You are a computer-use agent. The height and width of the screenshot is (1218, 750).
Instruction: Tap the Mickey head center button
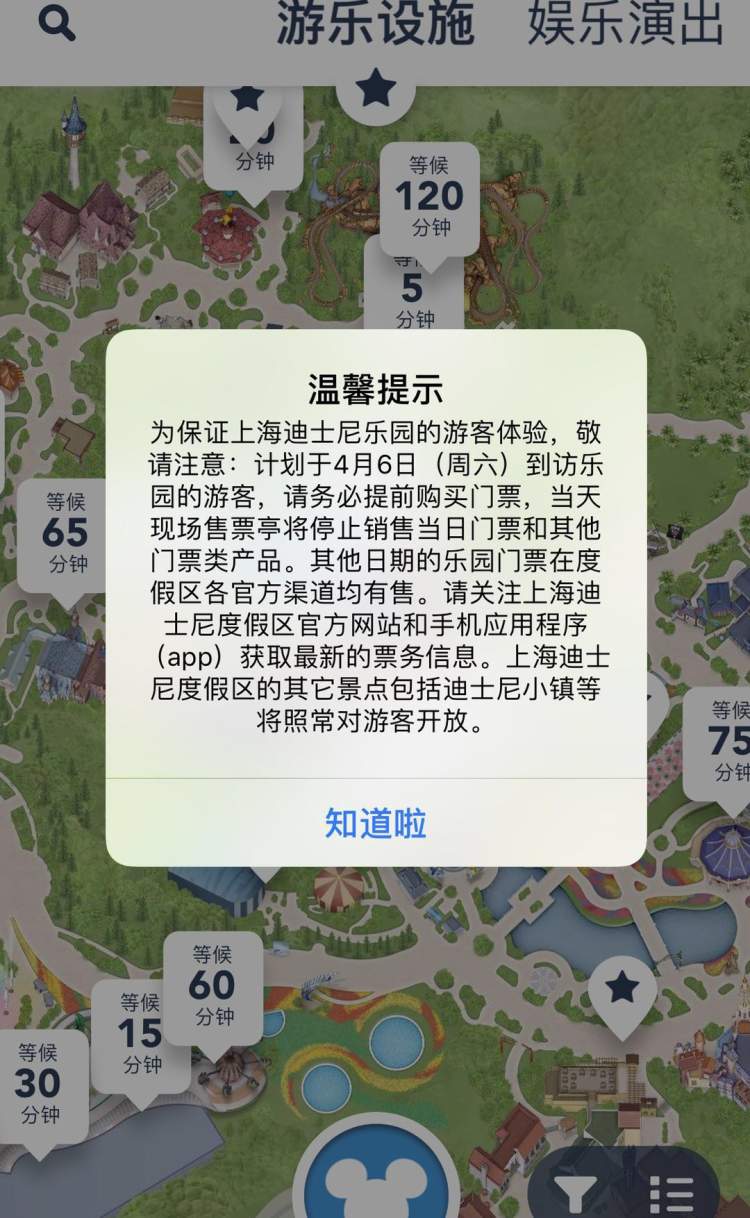click(376, 1180)
